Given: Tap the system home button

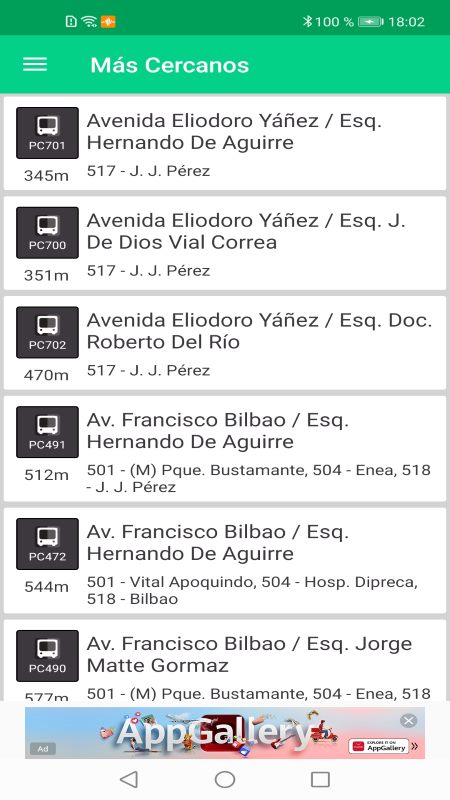Looking at the screenshot, I should [x=225, y=779].
